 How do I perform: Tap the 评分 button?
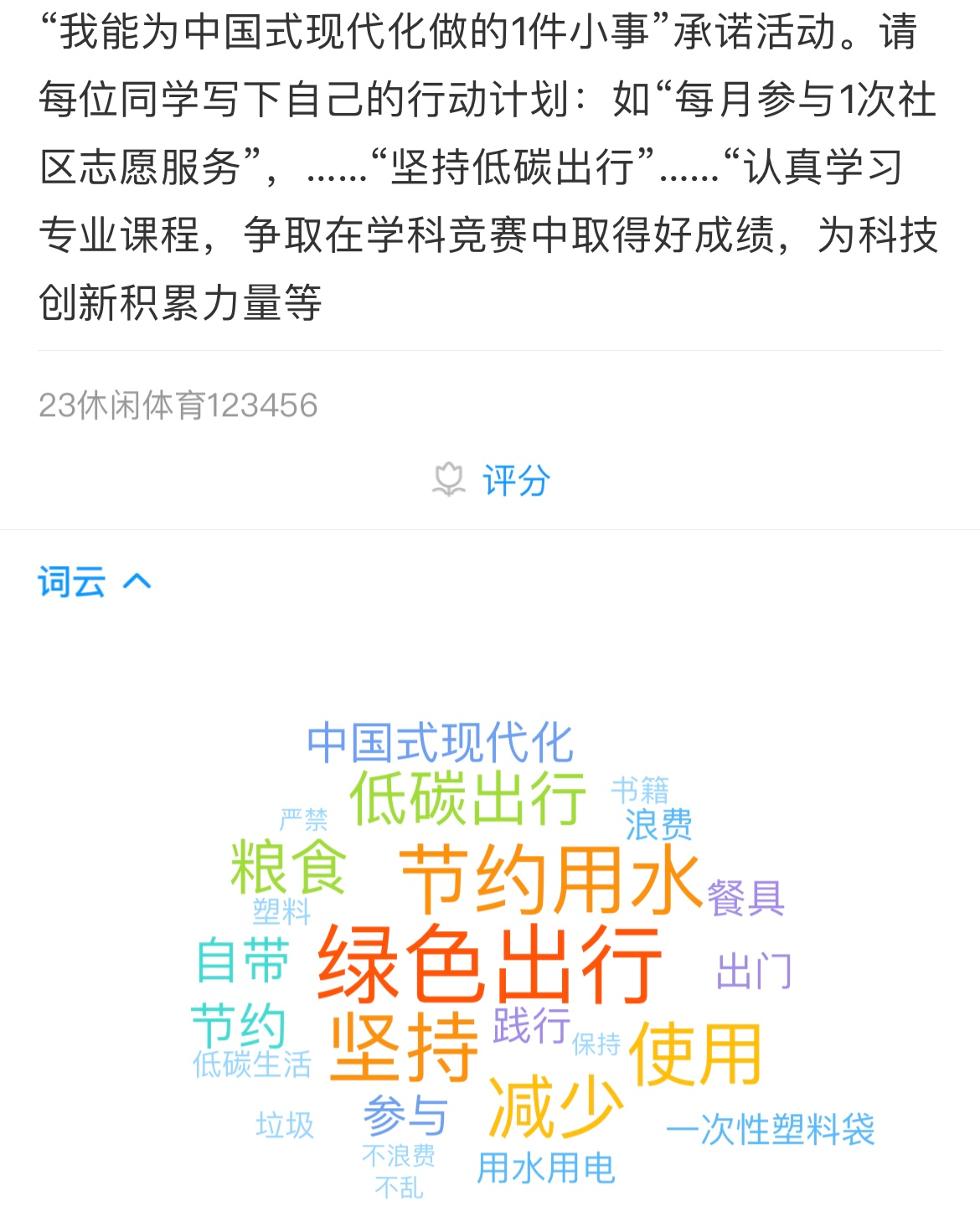coord(492,481)
